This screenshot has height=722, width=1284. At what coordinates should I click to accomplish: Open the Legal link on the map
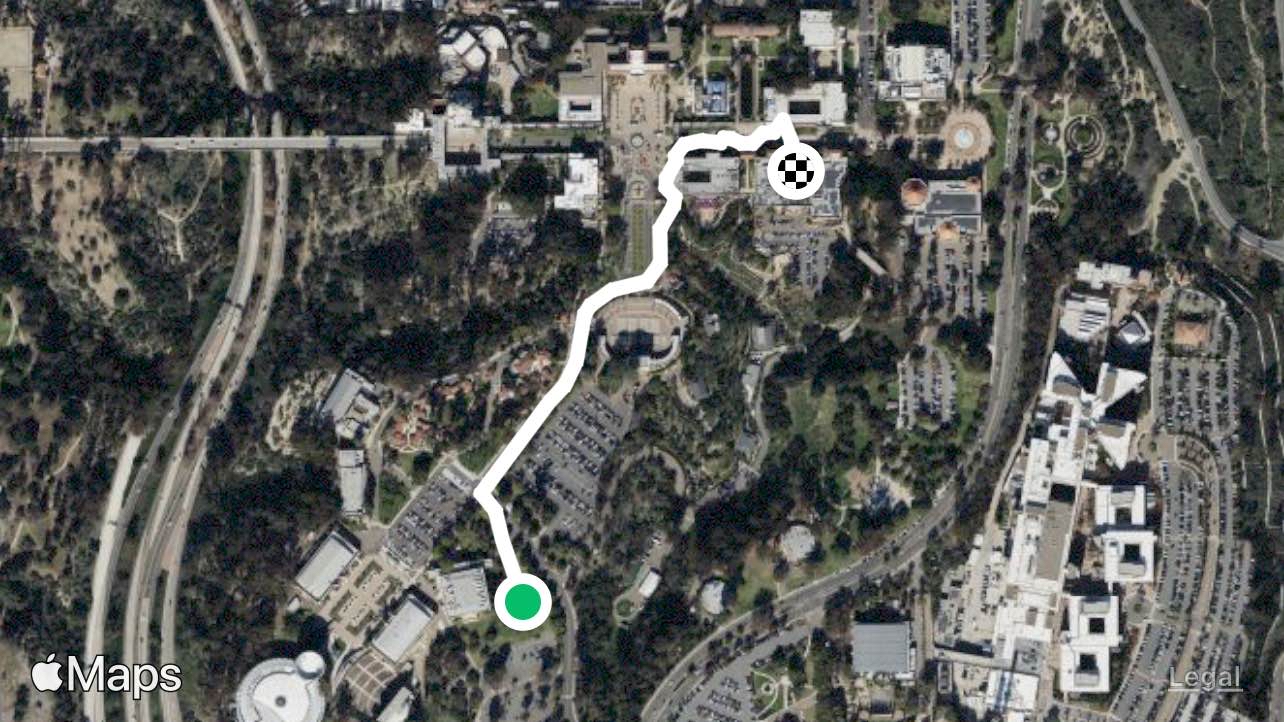click(1205, 678)
